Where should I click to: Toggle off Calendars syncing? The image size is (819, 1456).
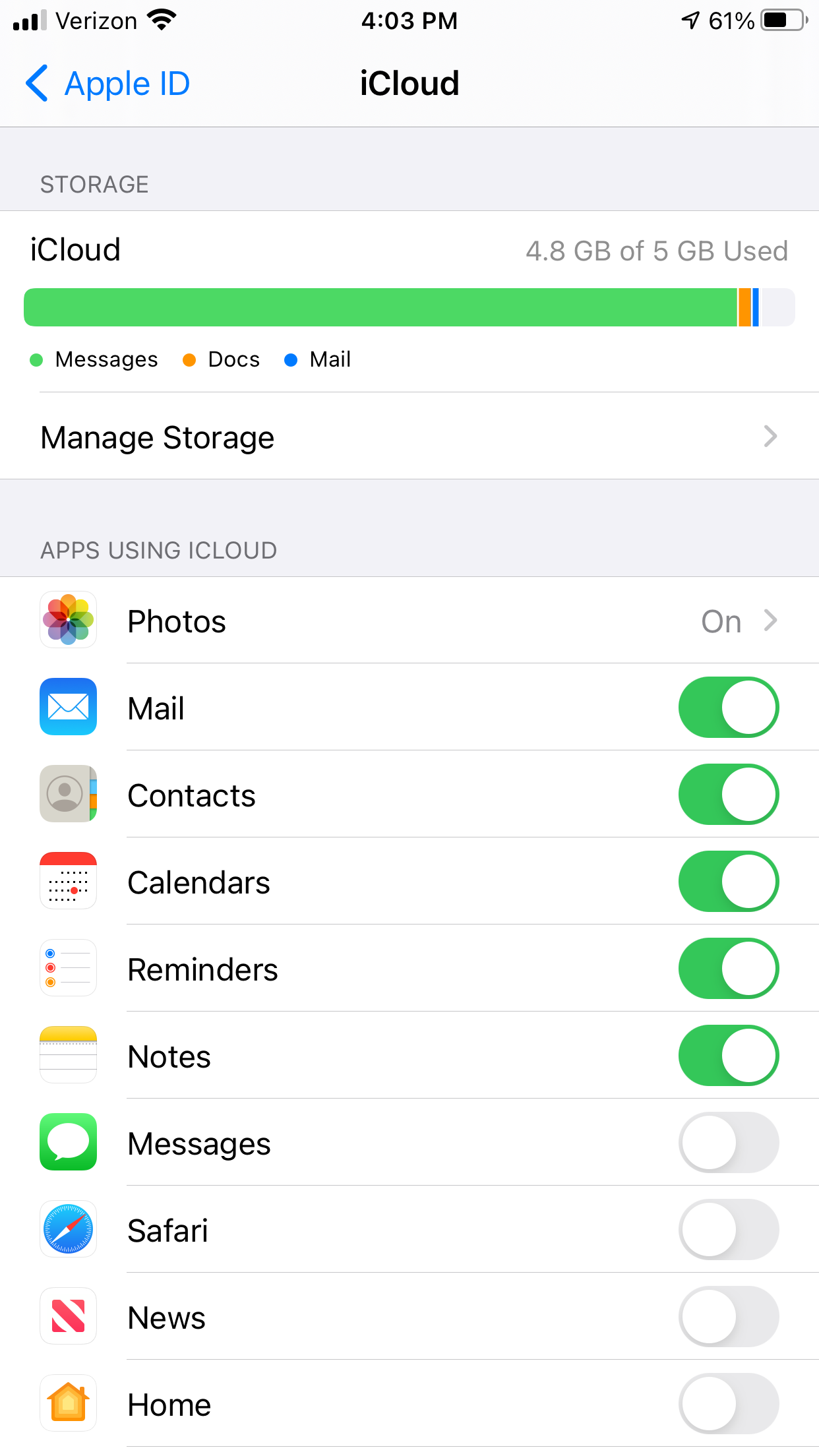(728, 882)
